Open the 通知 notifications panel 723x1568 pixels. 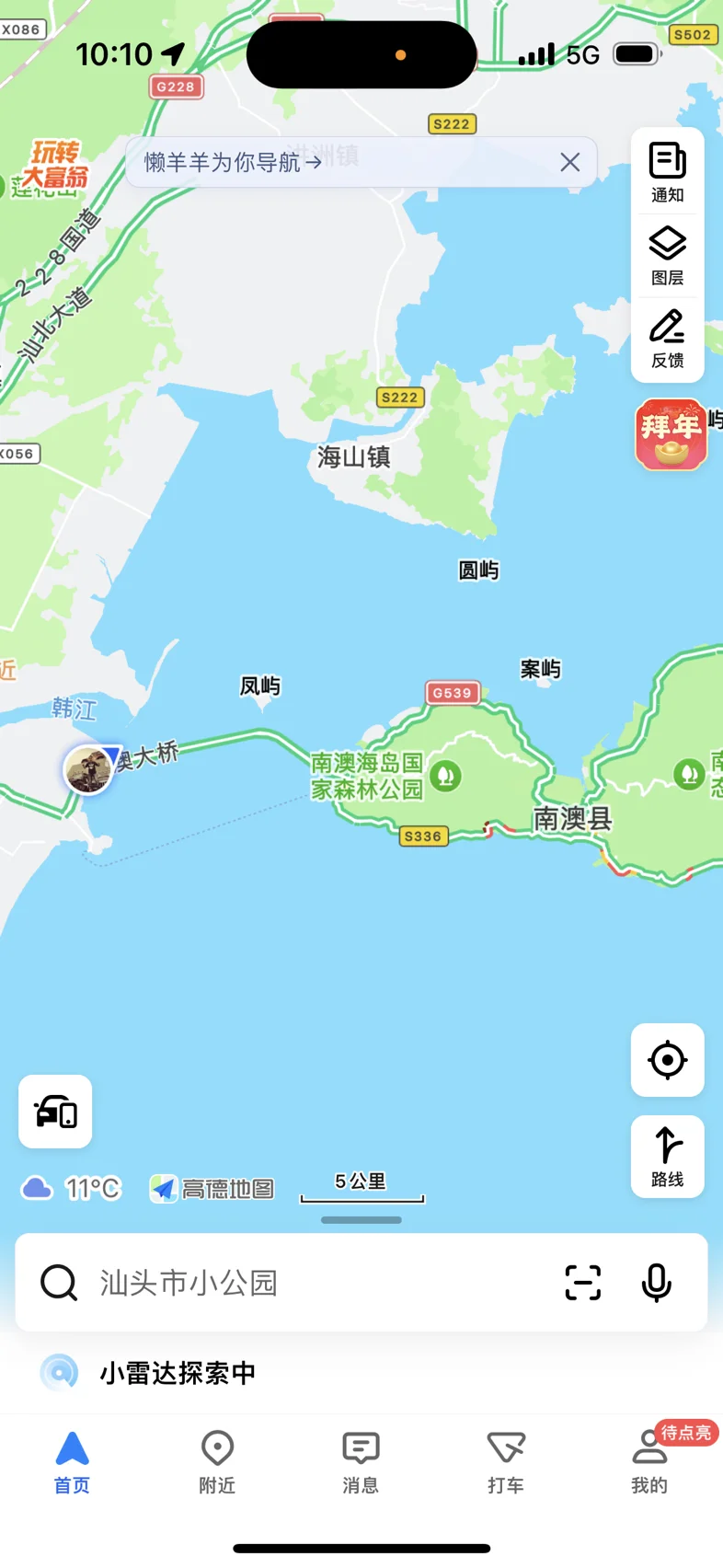pos(668,172)
